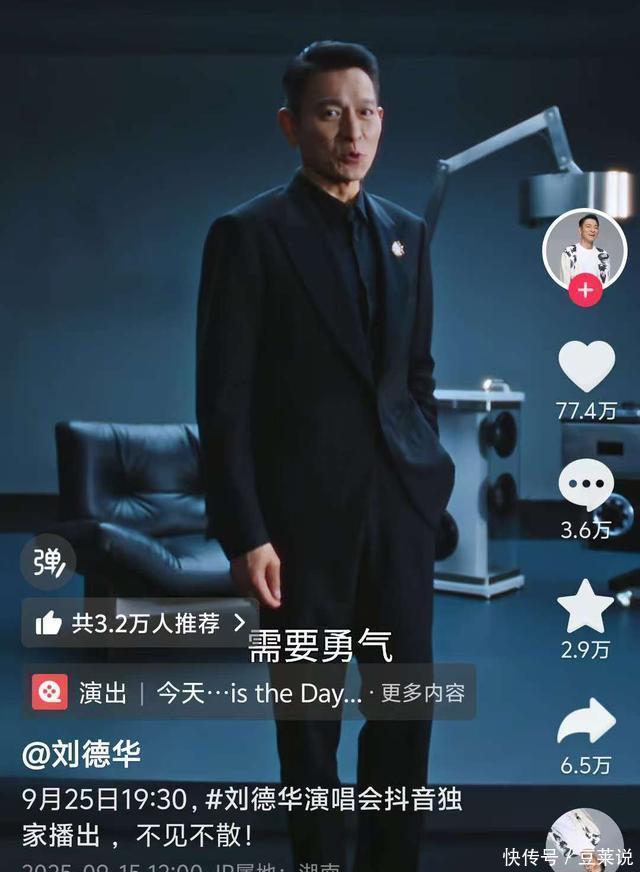Visit the @刘德华 account name
640x872 pixels.
coord(82,753)
